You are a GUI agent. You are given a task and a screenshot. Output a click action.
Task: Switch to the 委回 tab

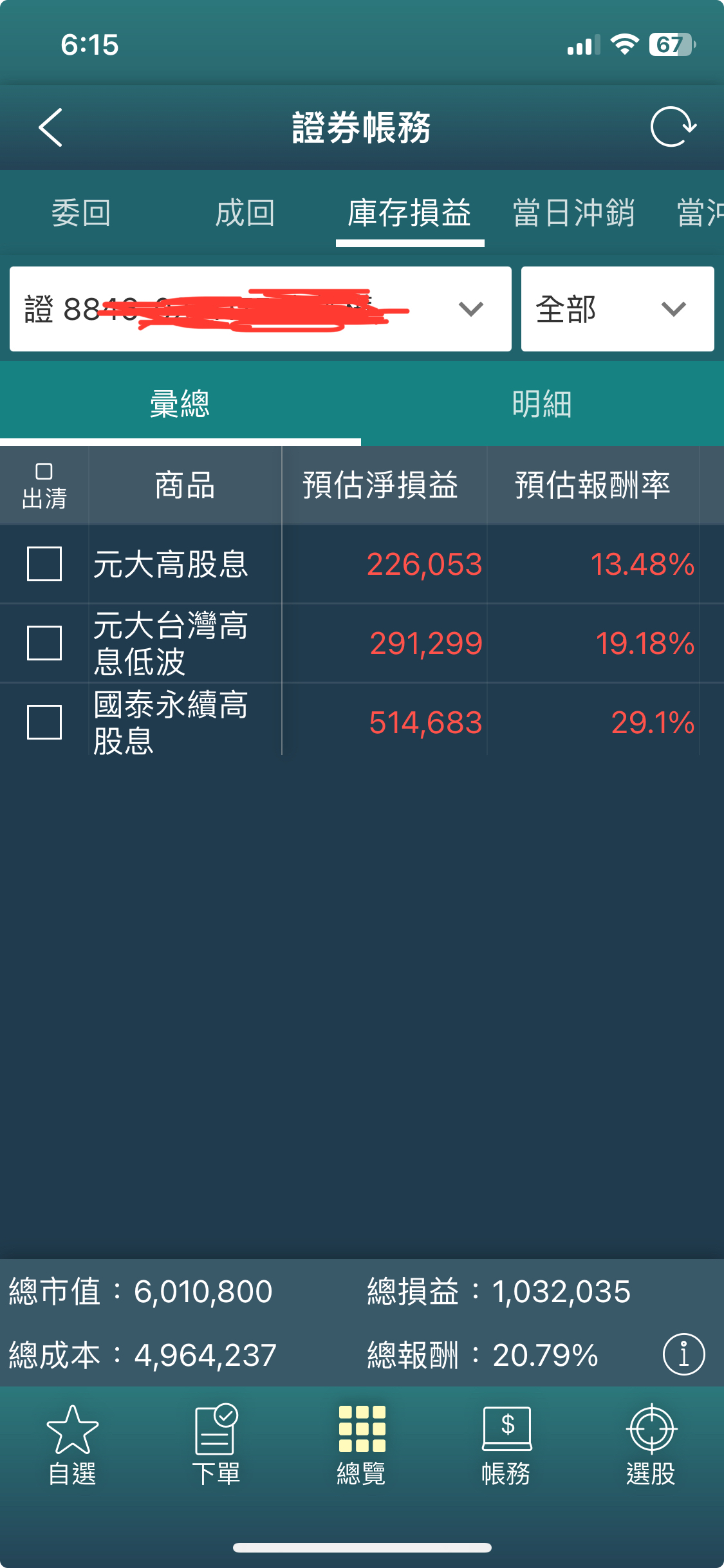[x=81, y=213]
